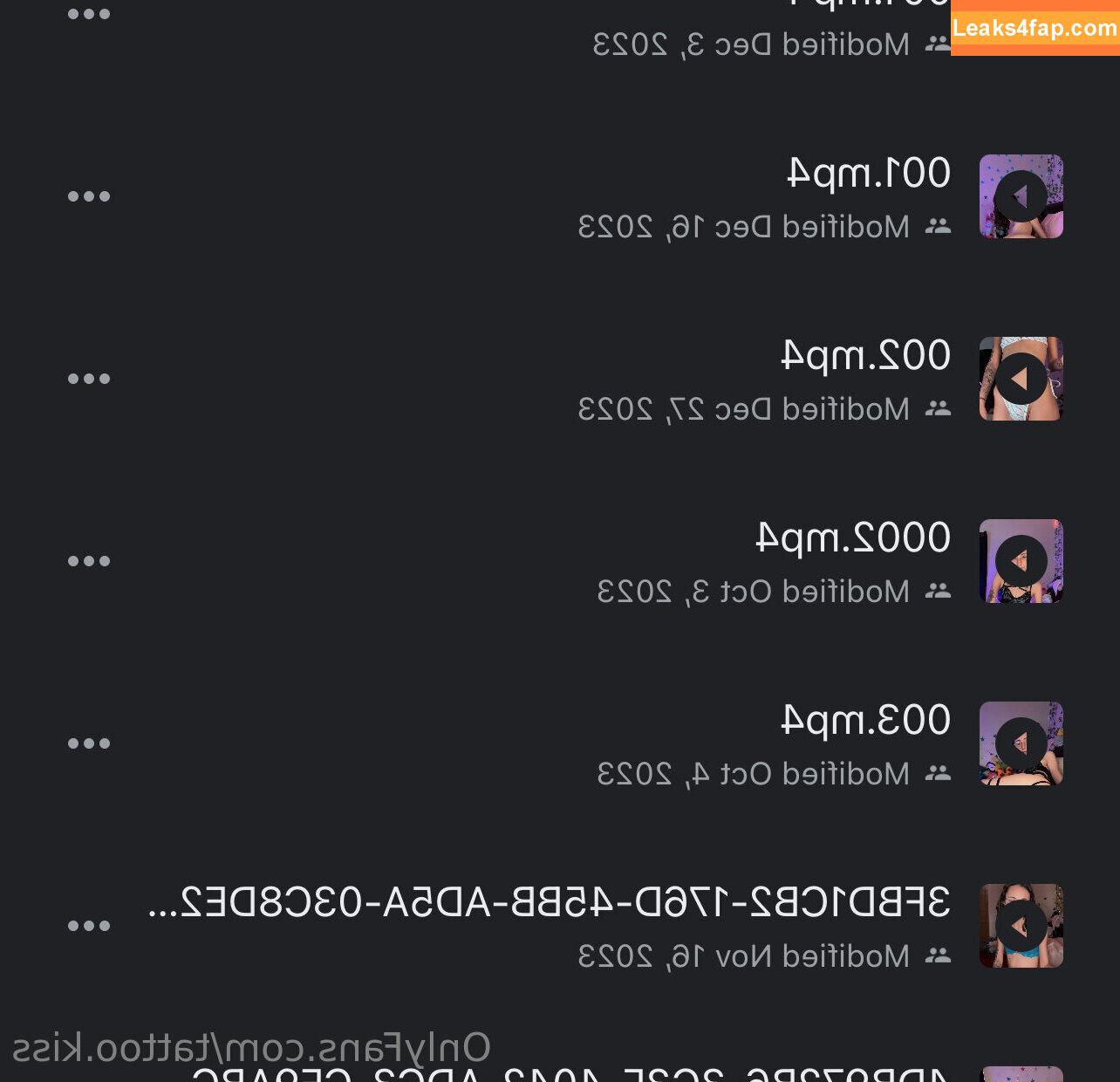Image resolution: width=1120 pixels, height=1082 pixels.
Task: Open the overflow menu for 003.mp4
Action: (89, 743)
